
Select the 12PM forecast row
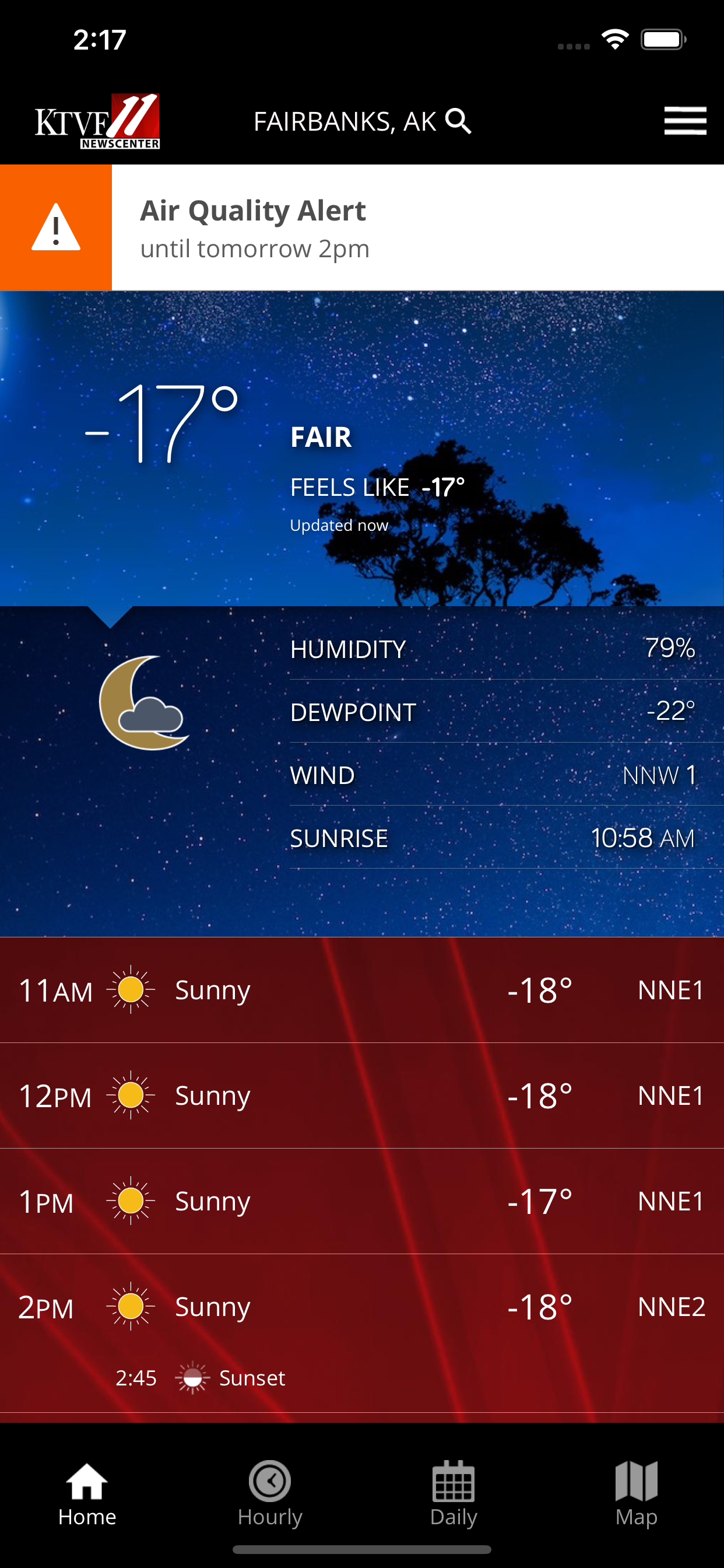click(362, 1095)
